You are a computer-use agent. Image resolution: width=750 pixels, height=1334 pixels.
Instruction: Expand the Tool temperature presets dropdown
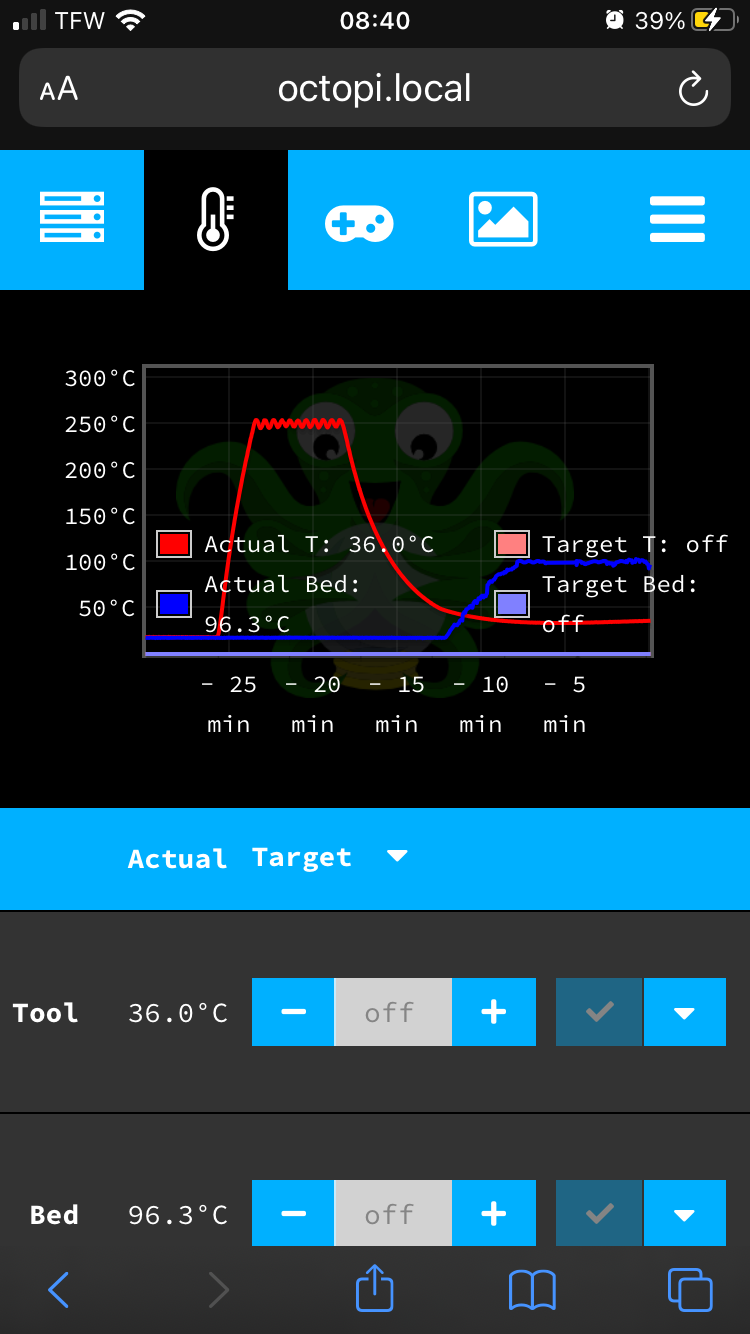click(685, 1012)
